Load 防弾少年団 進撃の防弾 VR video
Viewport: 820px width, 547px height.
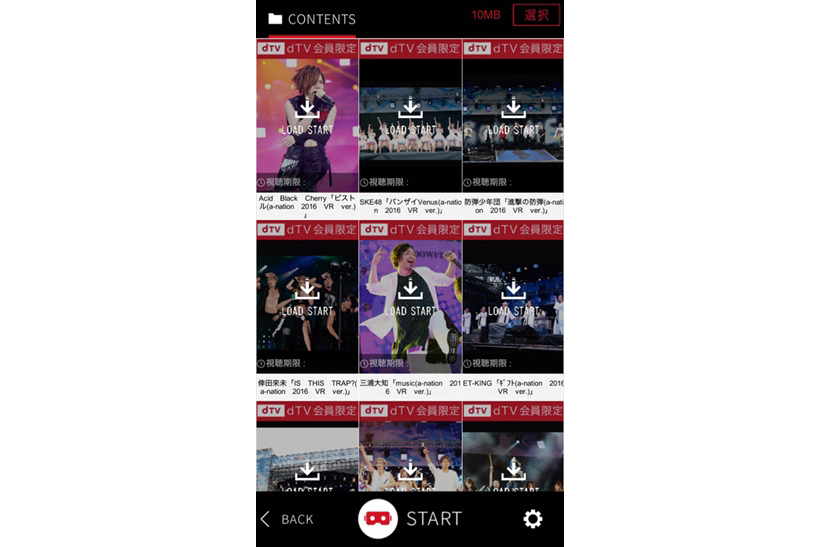point(513,115)
